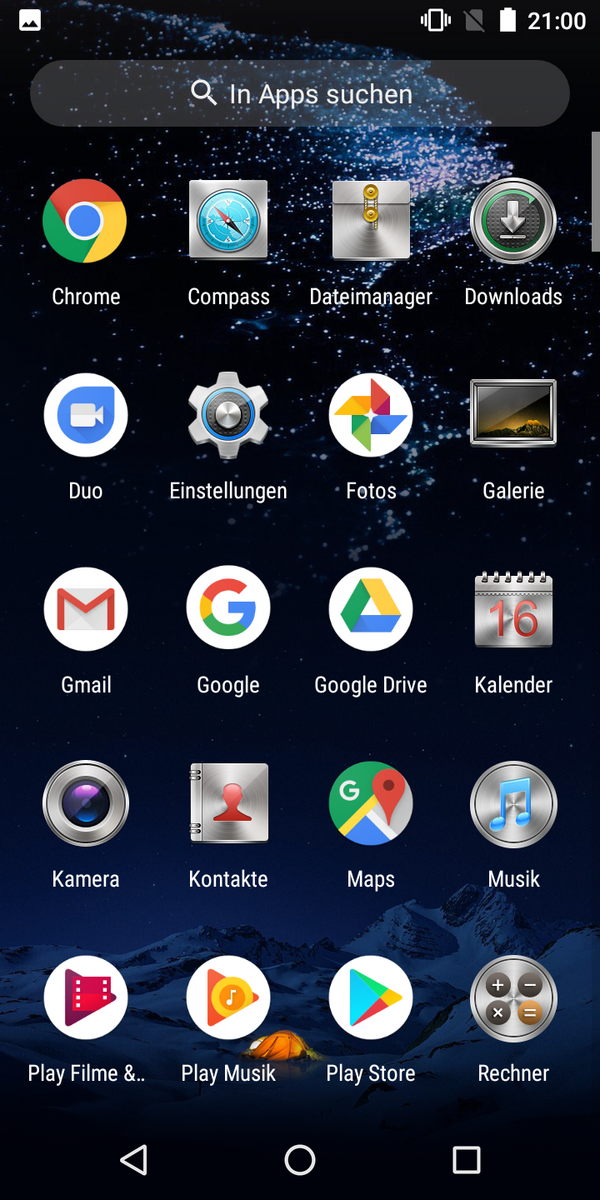Launch Google Fotos

371,415
